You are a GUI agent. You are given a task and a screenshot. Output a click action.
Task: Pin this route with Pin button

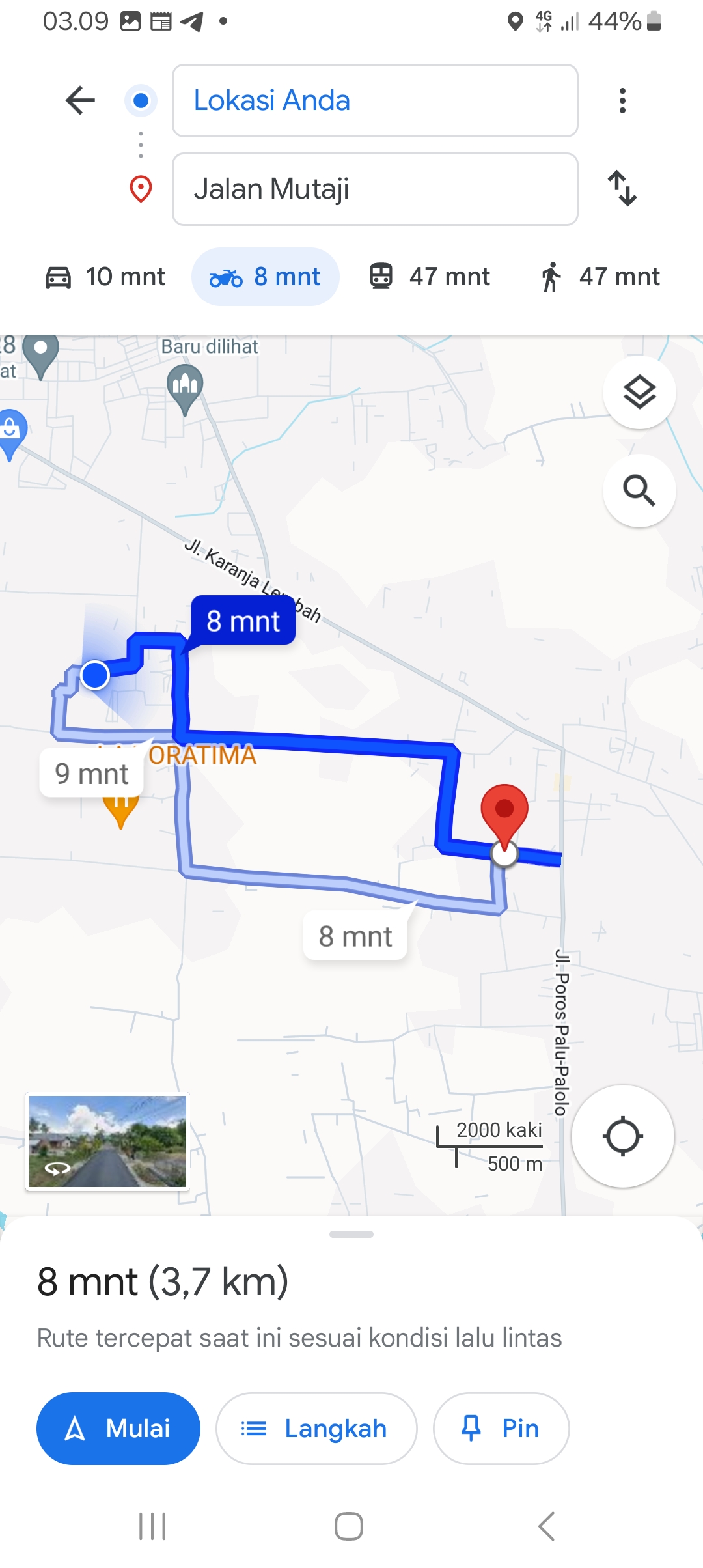pos(501,1429)
